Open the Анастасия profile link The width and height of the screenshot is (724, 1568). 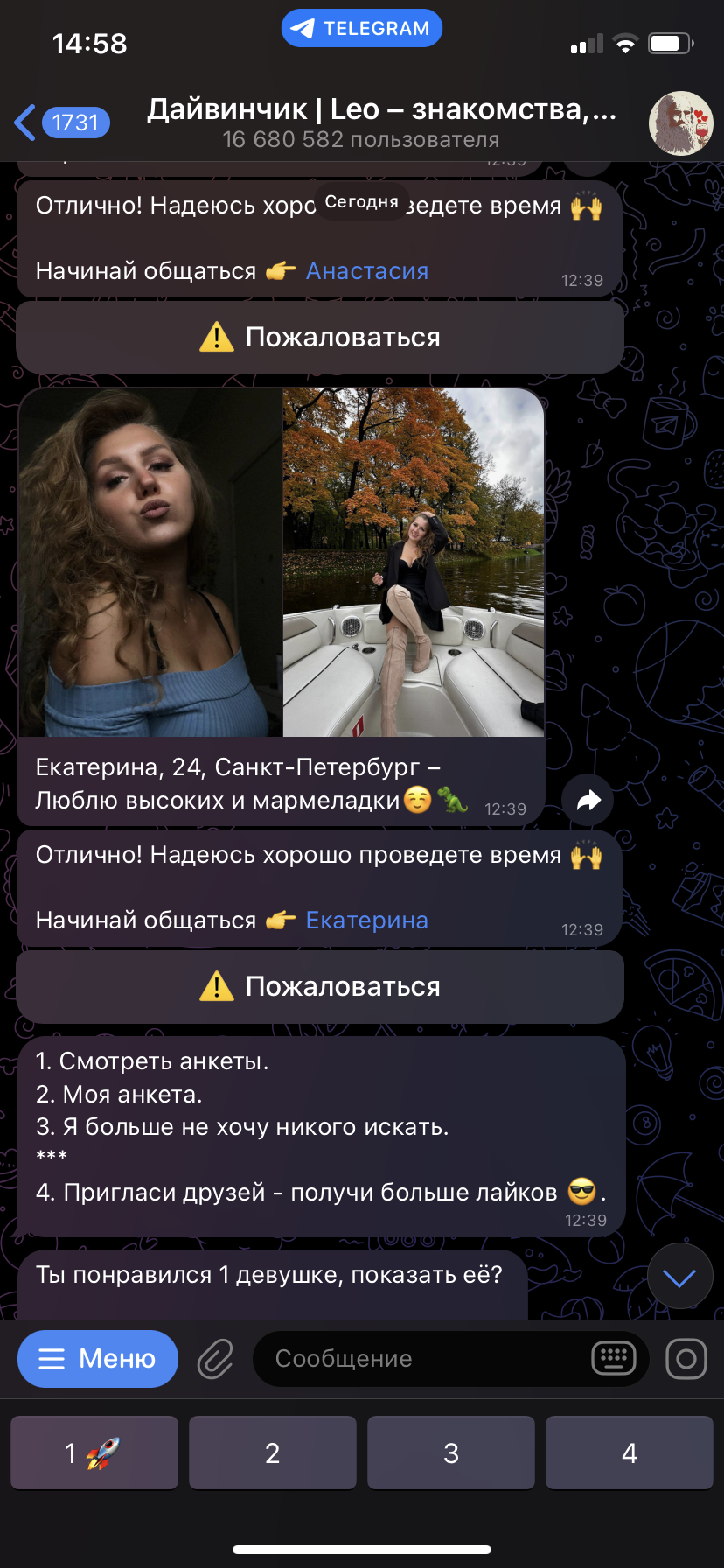tap(366, 271)
